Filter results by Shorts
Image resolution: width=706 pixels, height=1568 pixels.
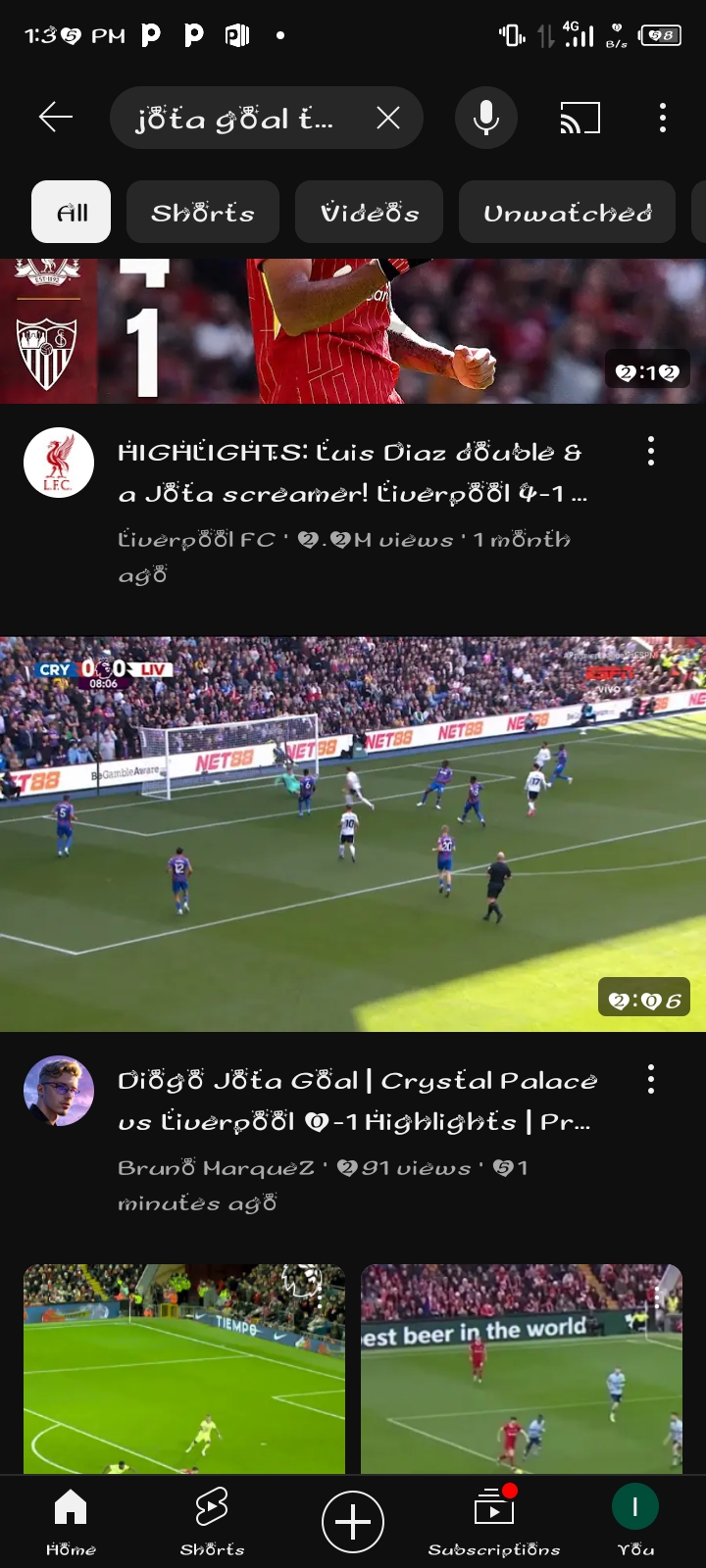(203, 212)
